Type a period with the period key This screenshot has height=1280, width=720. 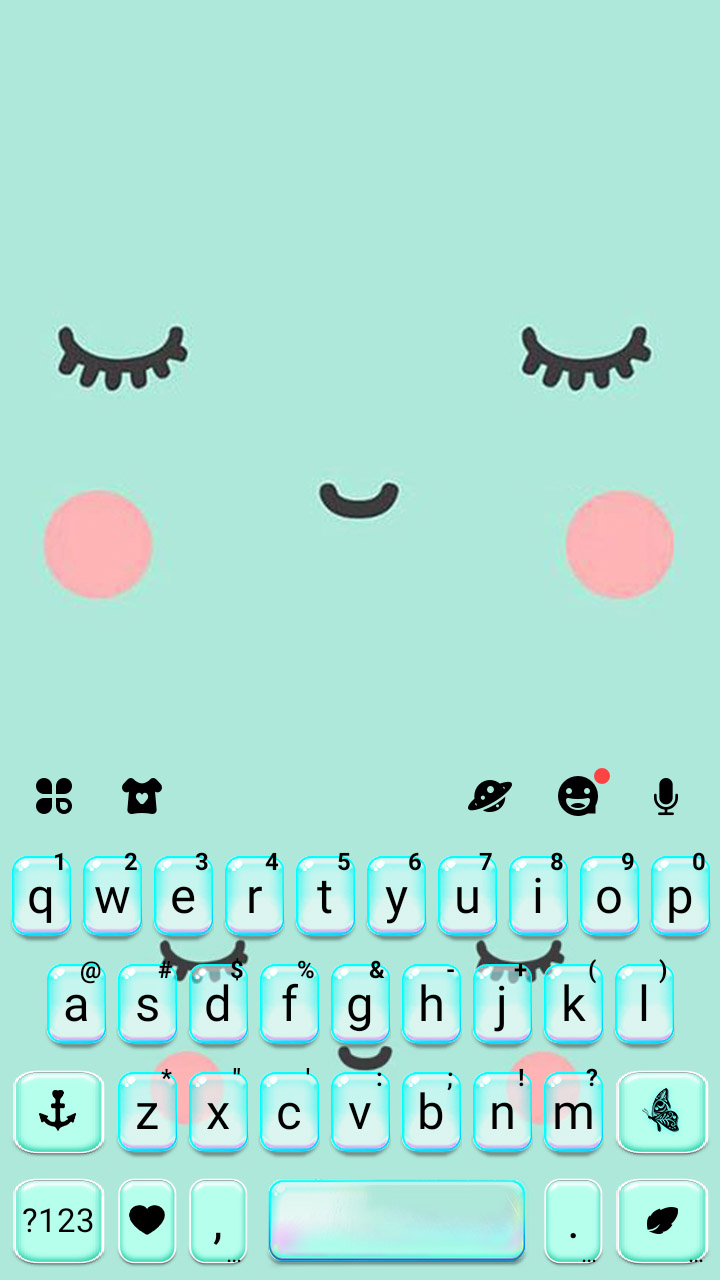coord(574,1222)
